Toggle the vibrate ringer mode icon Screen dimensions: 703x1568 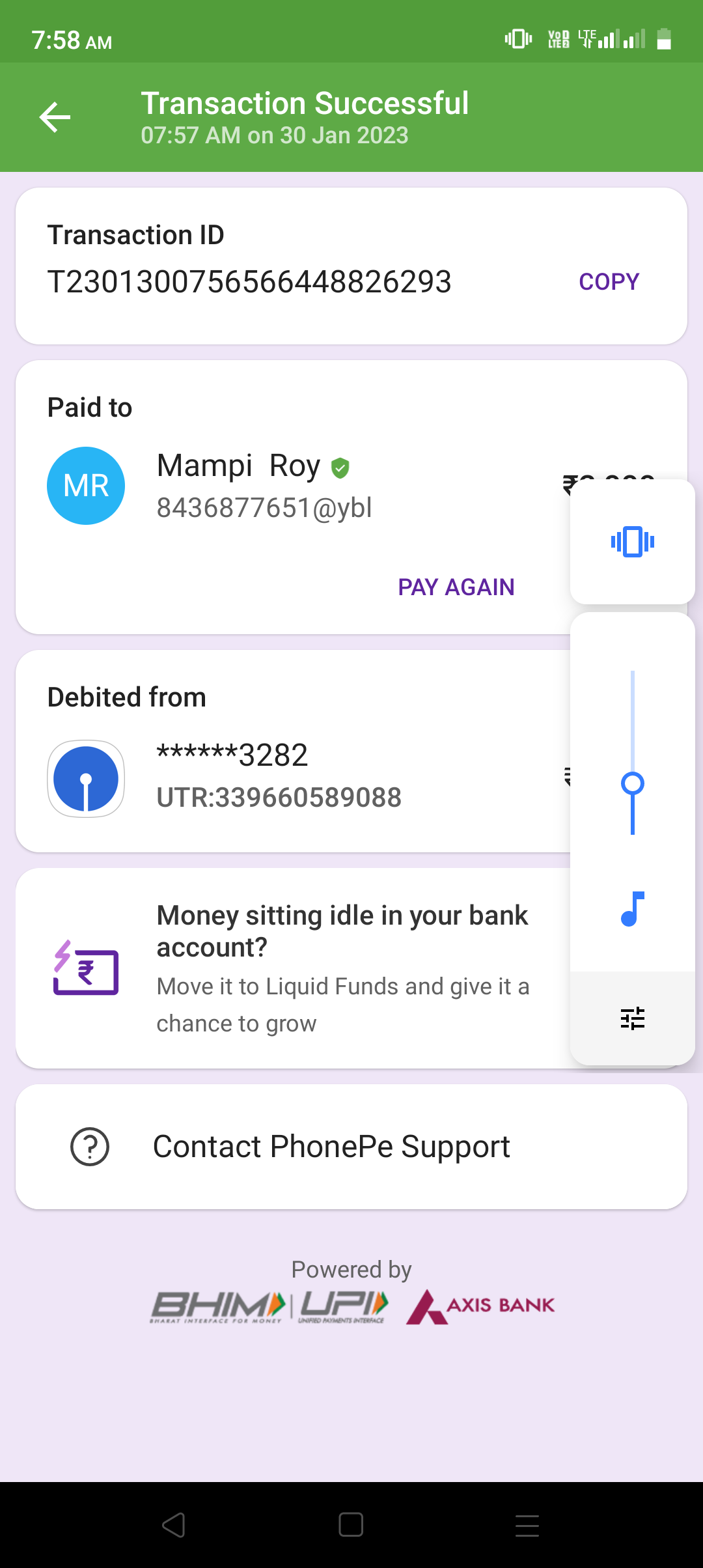pyautogui.click(x=632, y=542)
